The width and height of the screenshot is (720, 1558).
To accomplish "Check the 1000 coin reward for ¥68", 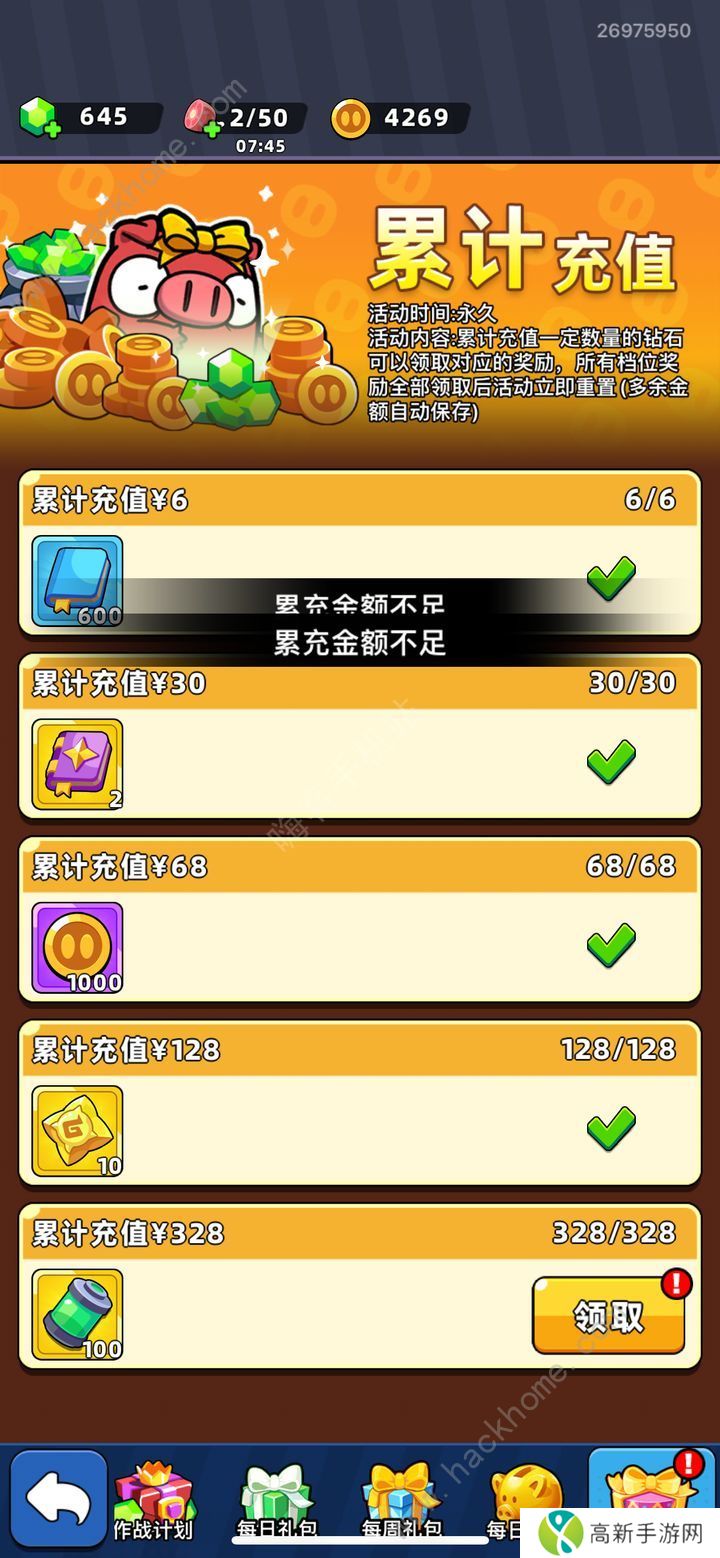I will (77, 947).
